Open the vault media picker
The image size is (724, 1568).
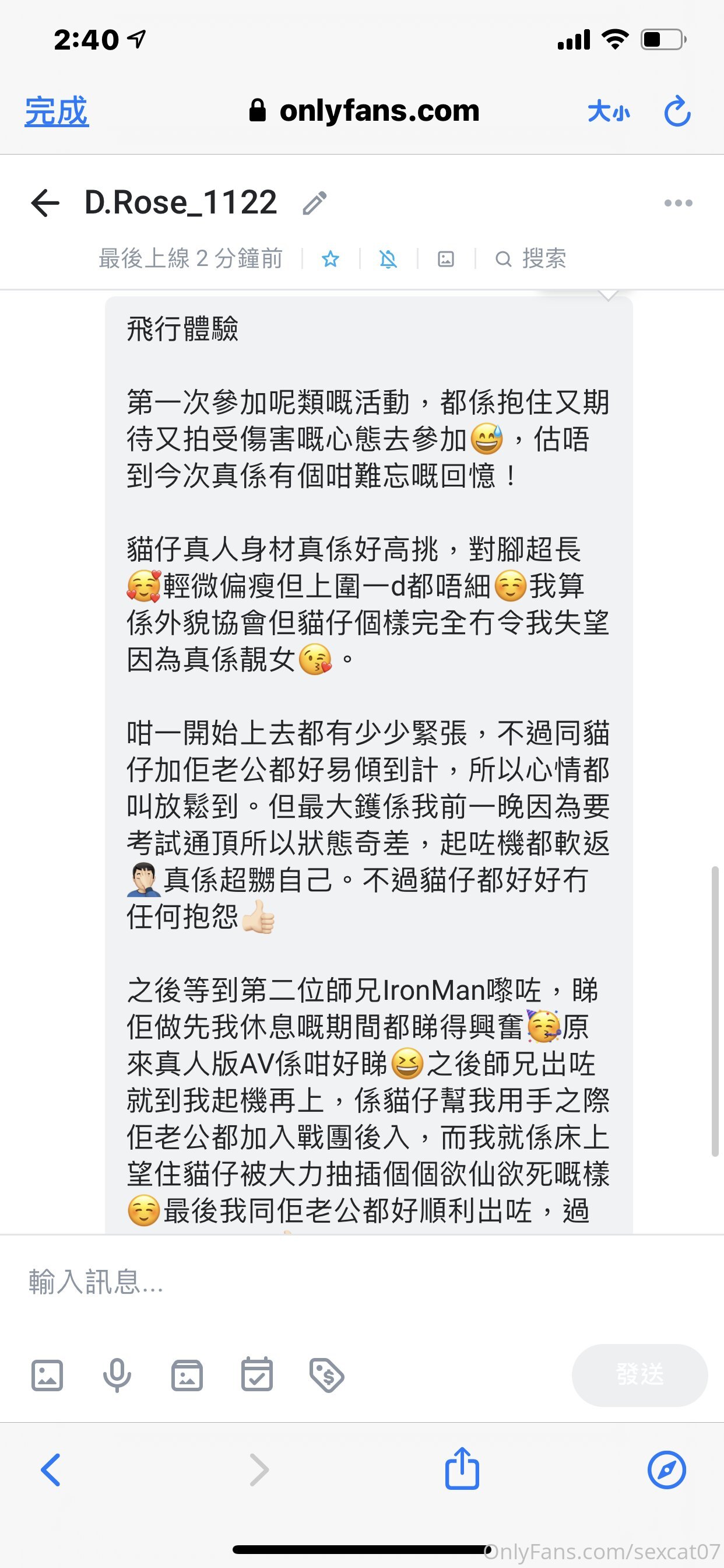[x=187, y=1375]
